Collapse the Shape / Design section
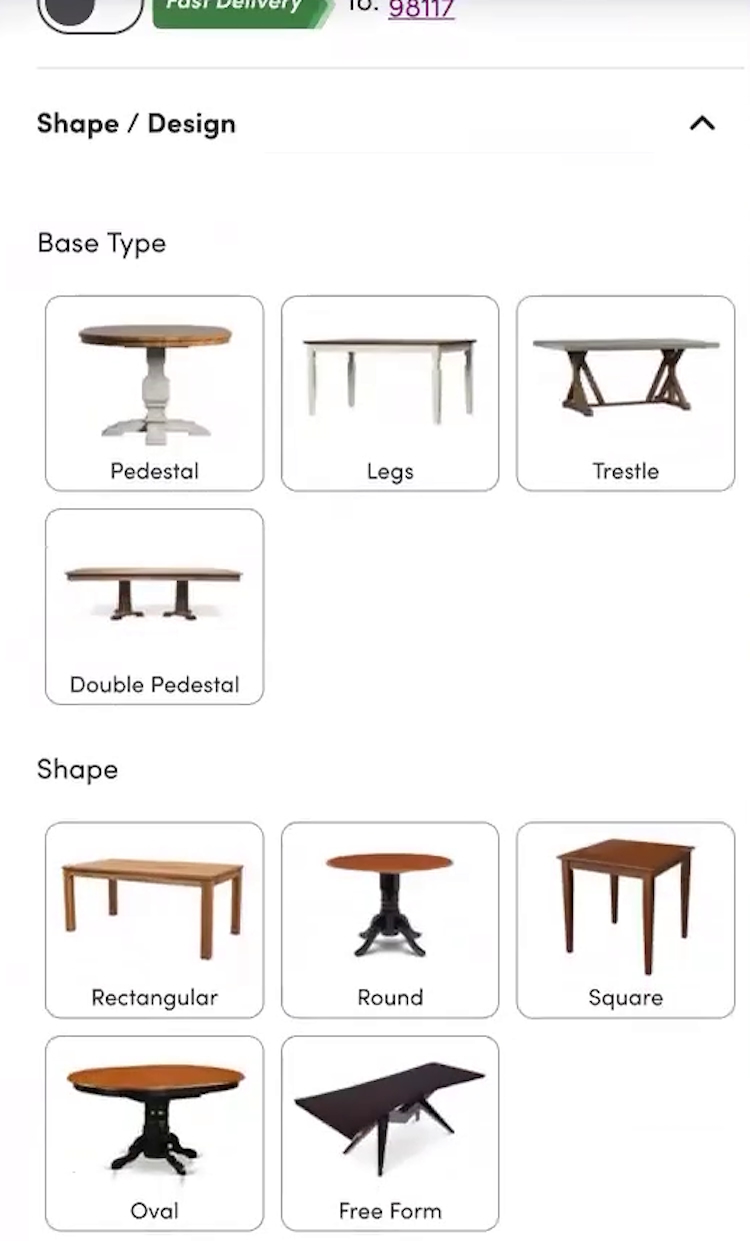The width and height of the screenshot is (750, 1241). pyautogui.click(x=702, y=124)
